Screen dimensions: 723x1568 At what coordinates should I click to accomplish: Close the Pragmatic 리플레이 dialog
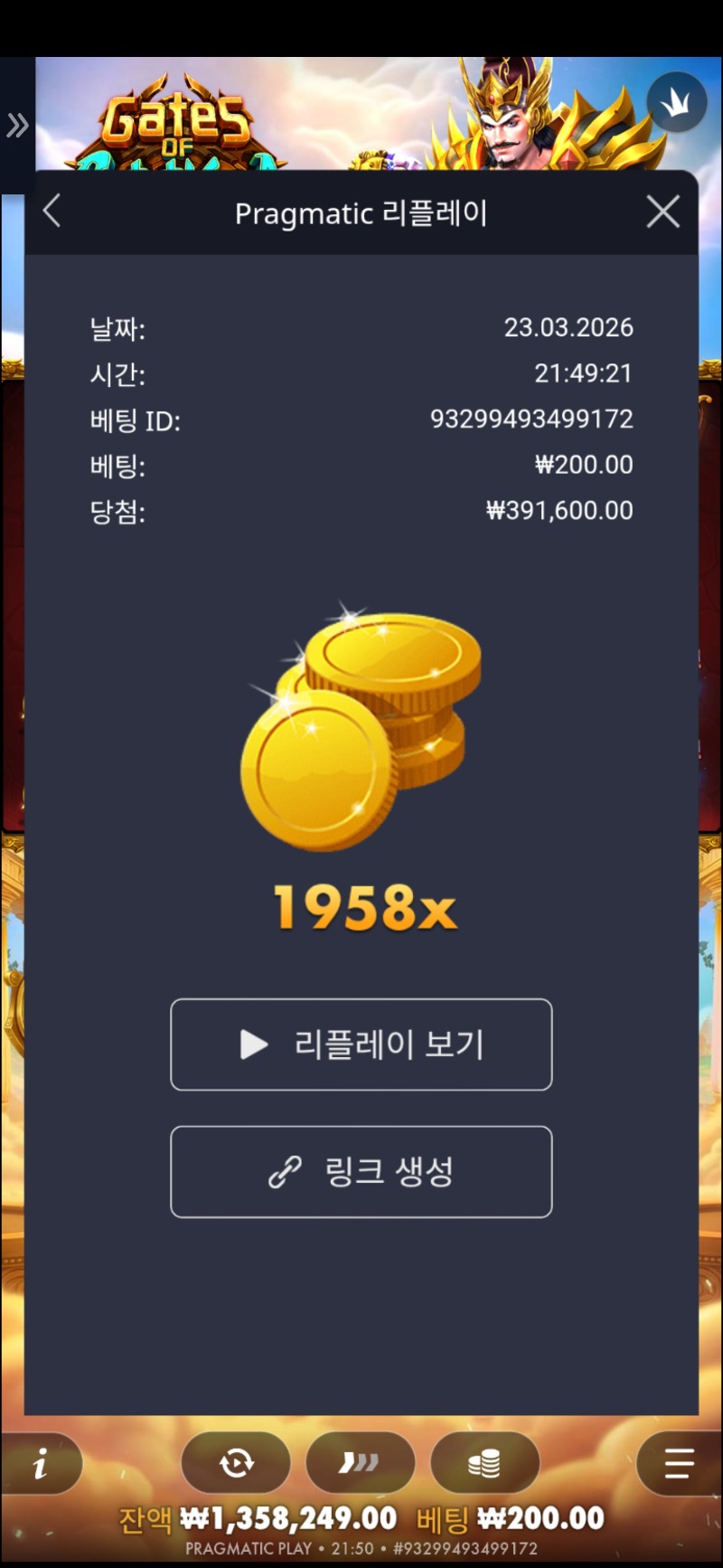[662, 213]
